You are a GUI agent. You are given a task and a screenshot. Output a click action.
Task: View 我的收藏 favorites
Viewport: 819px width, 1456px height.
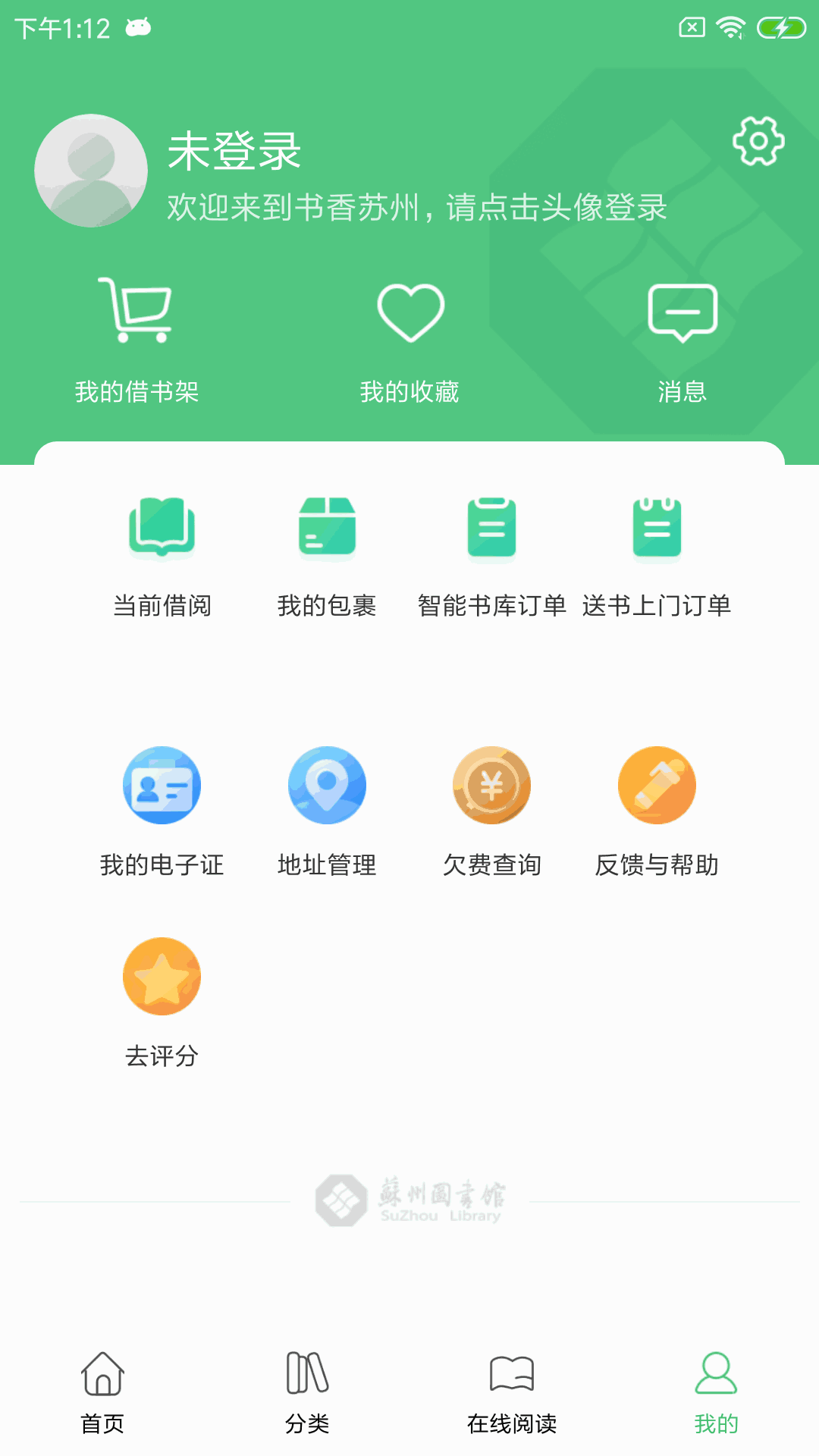[410, 312]
